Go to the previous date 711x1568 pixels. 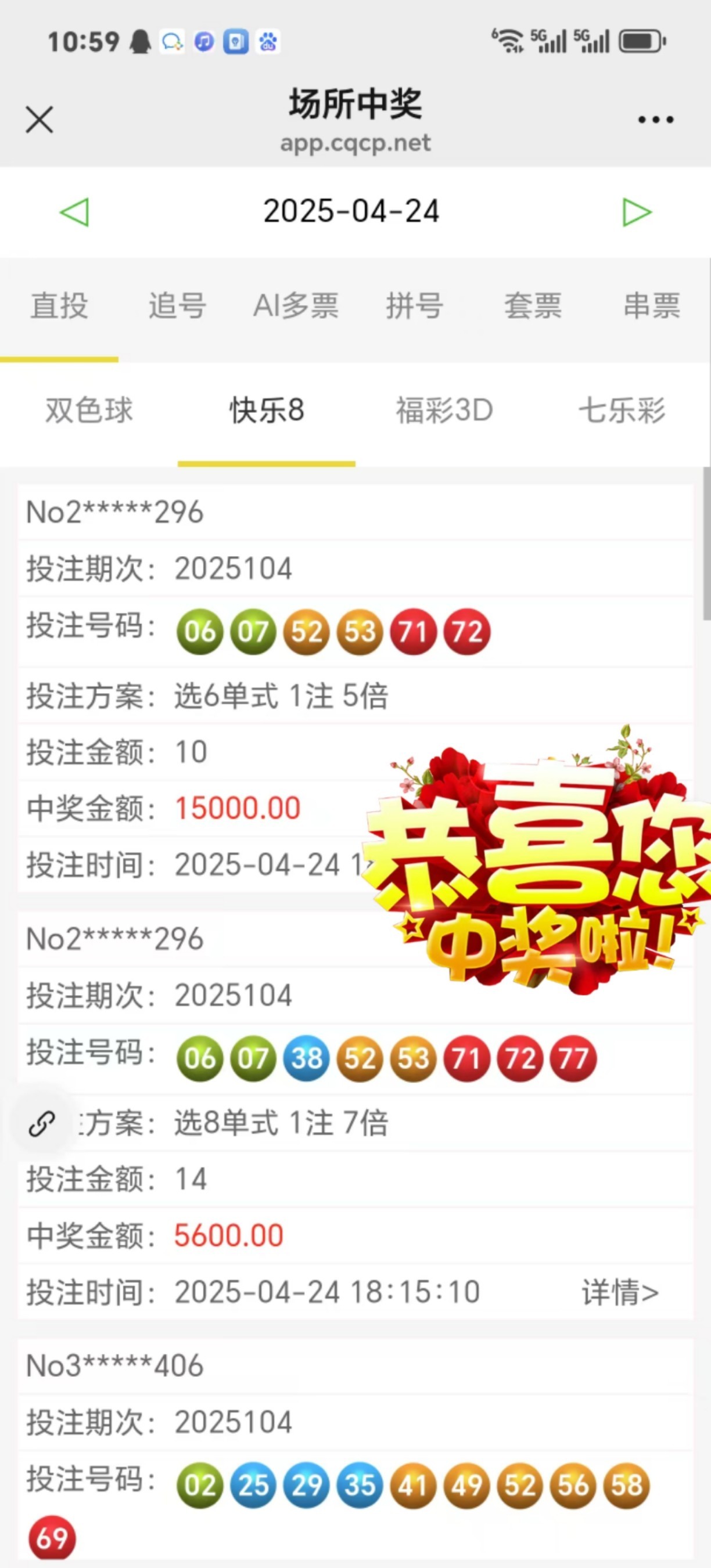coord(74,212)
